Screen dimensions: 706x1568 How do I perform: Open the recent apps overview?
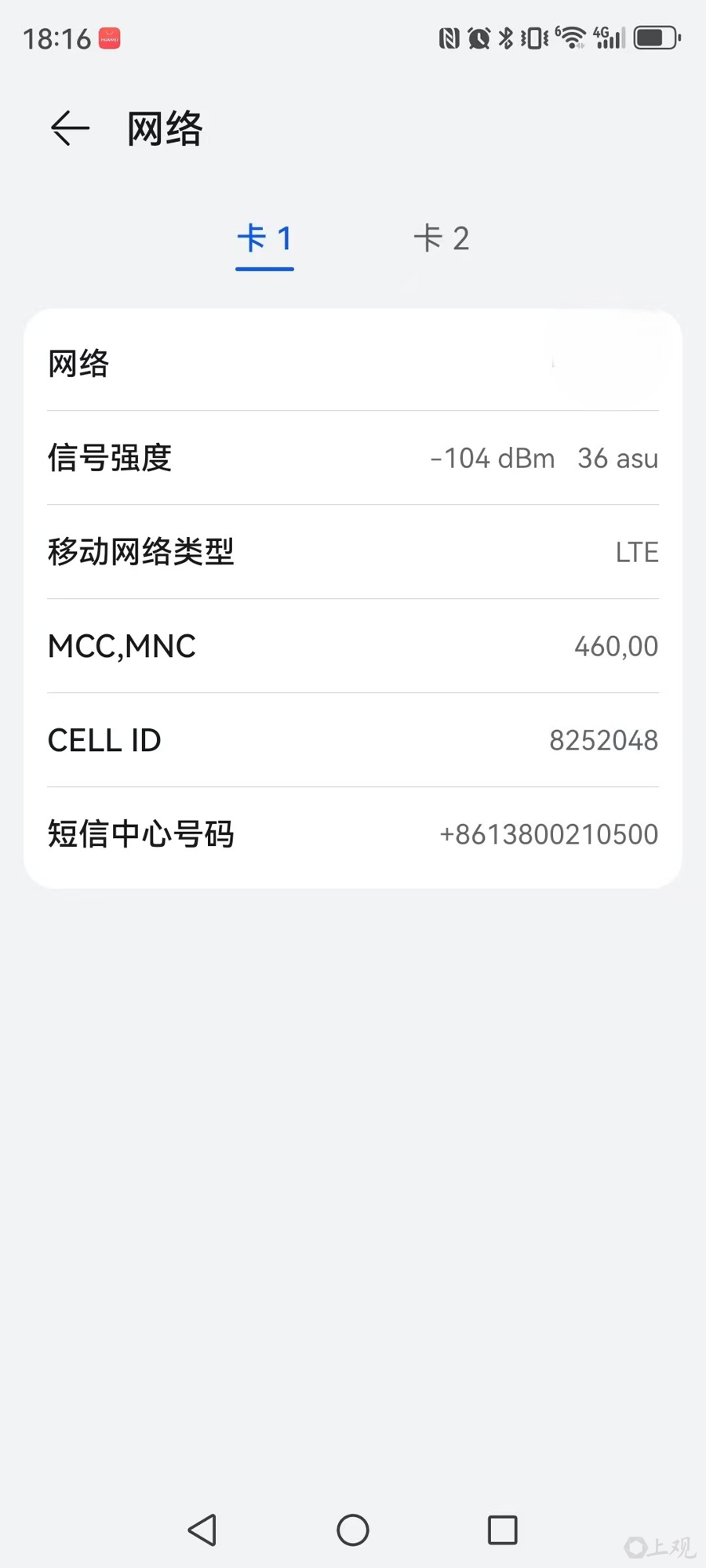pyautogui.click(x=502, y=1530)
